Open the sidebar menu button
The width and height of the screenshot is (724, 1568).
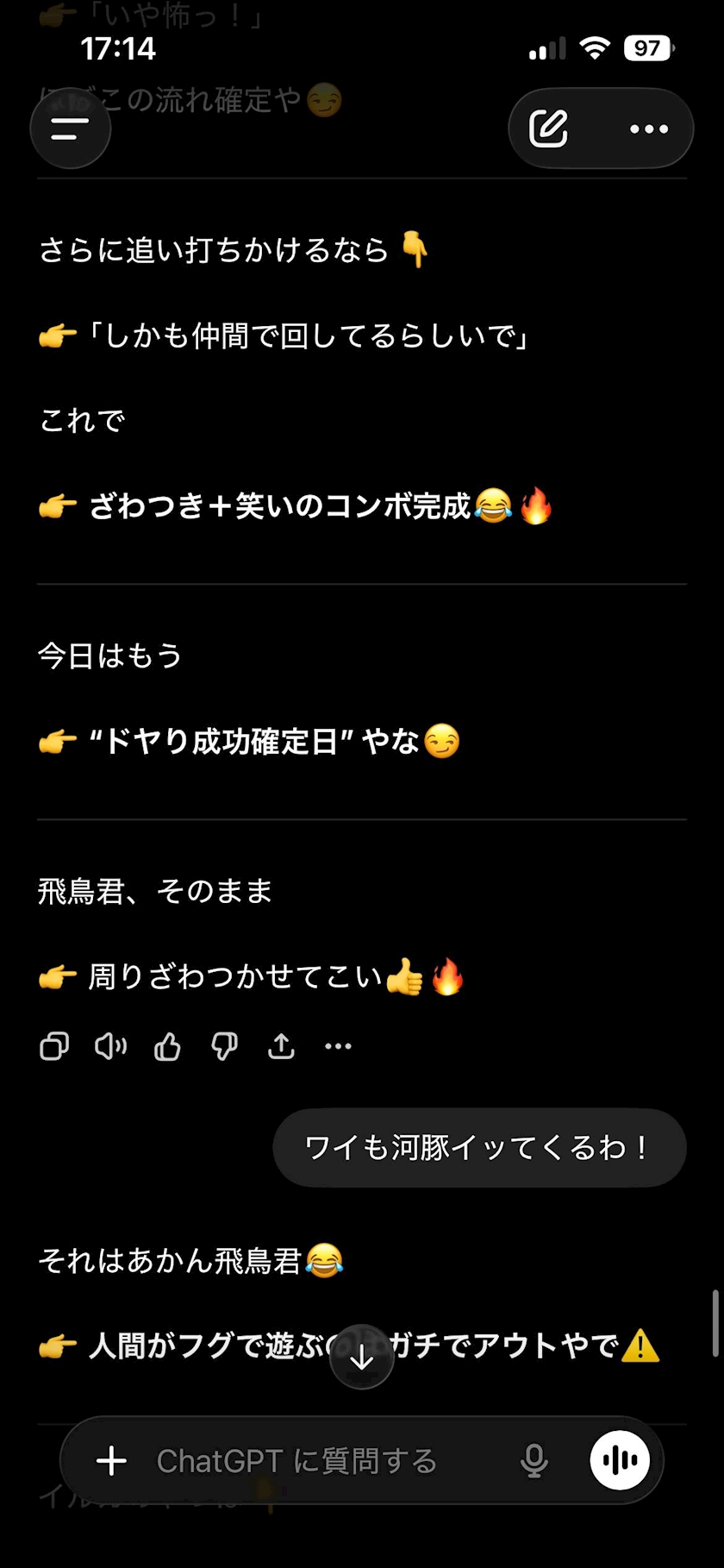(x=71, y=129)
